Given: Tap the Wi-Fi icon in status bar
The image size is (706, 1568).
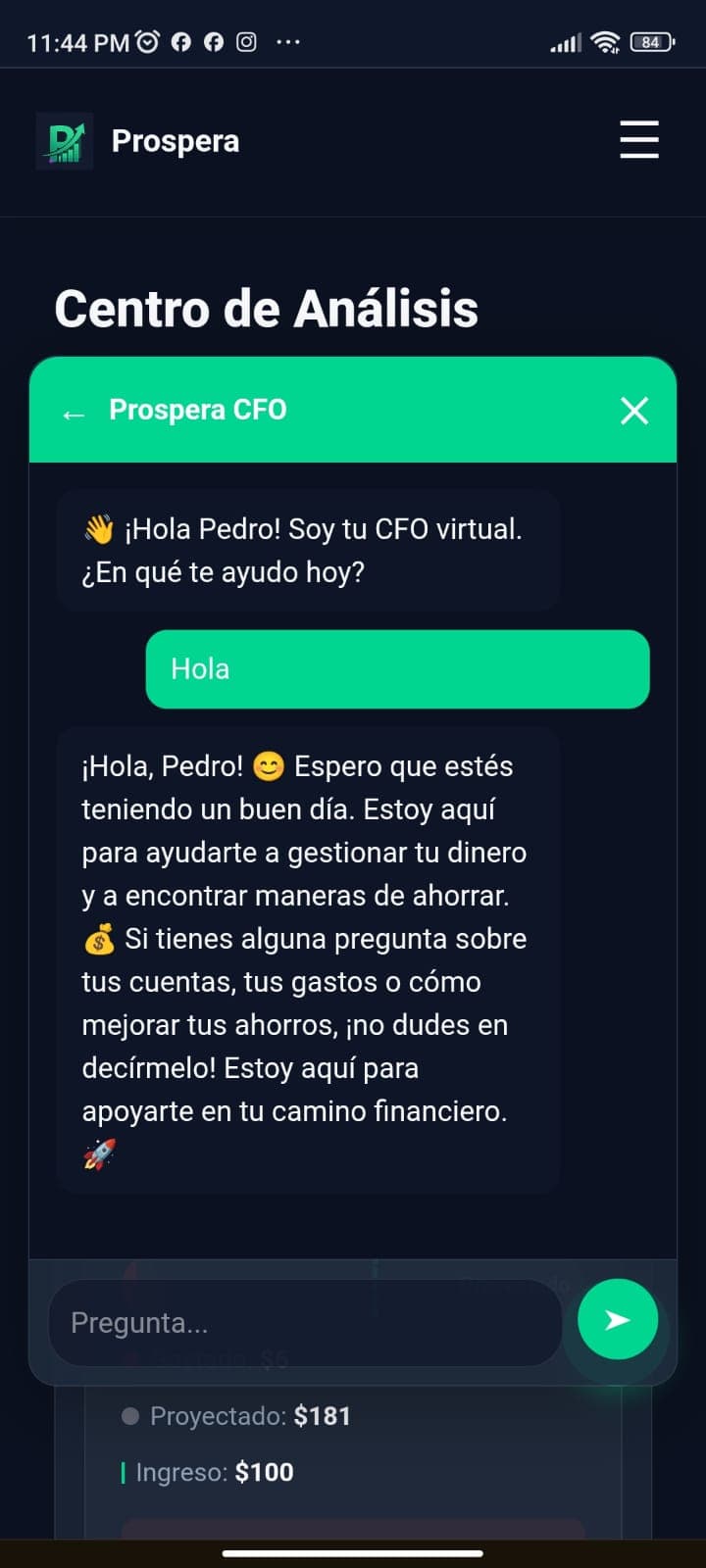Looking at the screenshot, I should 606,41.
